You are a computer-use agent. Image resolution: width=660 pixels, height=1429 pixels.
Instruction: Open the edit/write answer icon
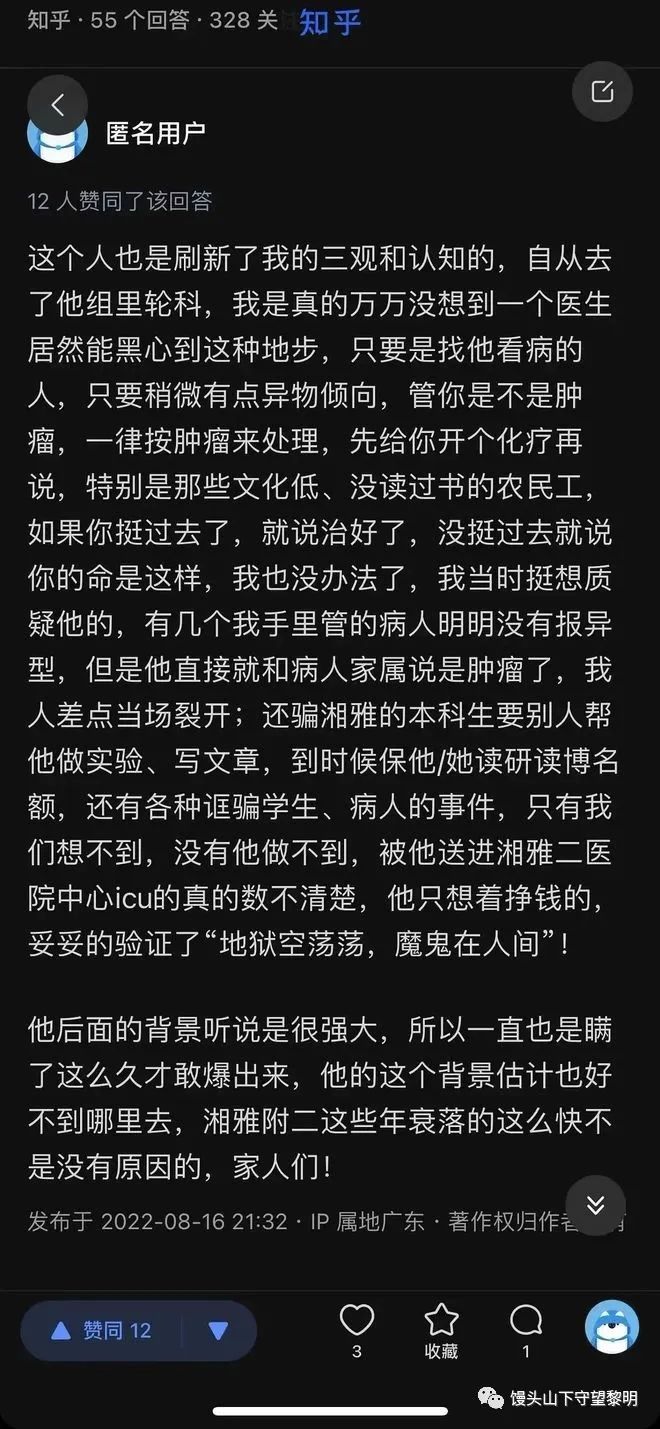602,92
